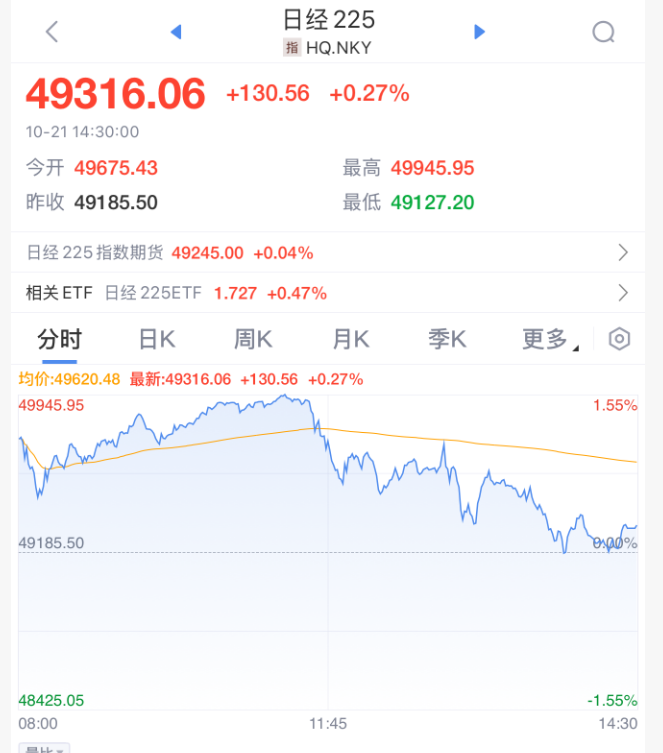Image resolution: width=663 pixels, height=753 pixels.
Task: Switch to the previous index
Action: point(176,32)
